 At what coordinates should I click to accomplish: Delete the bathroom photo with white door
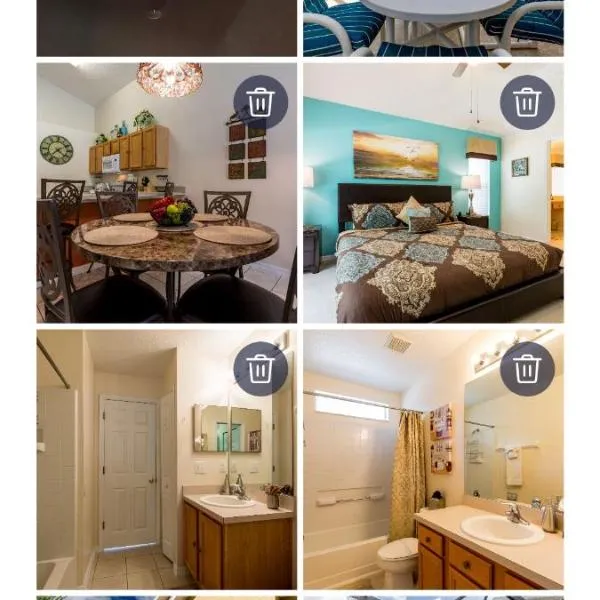261,369
